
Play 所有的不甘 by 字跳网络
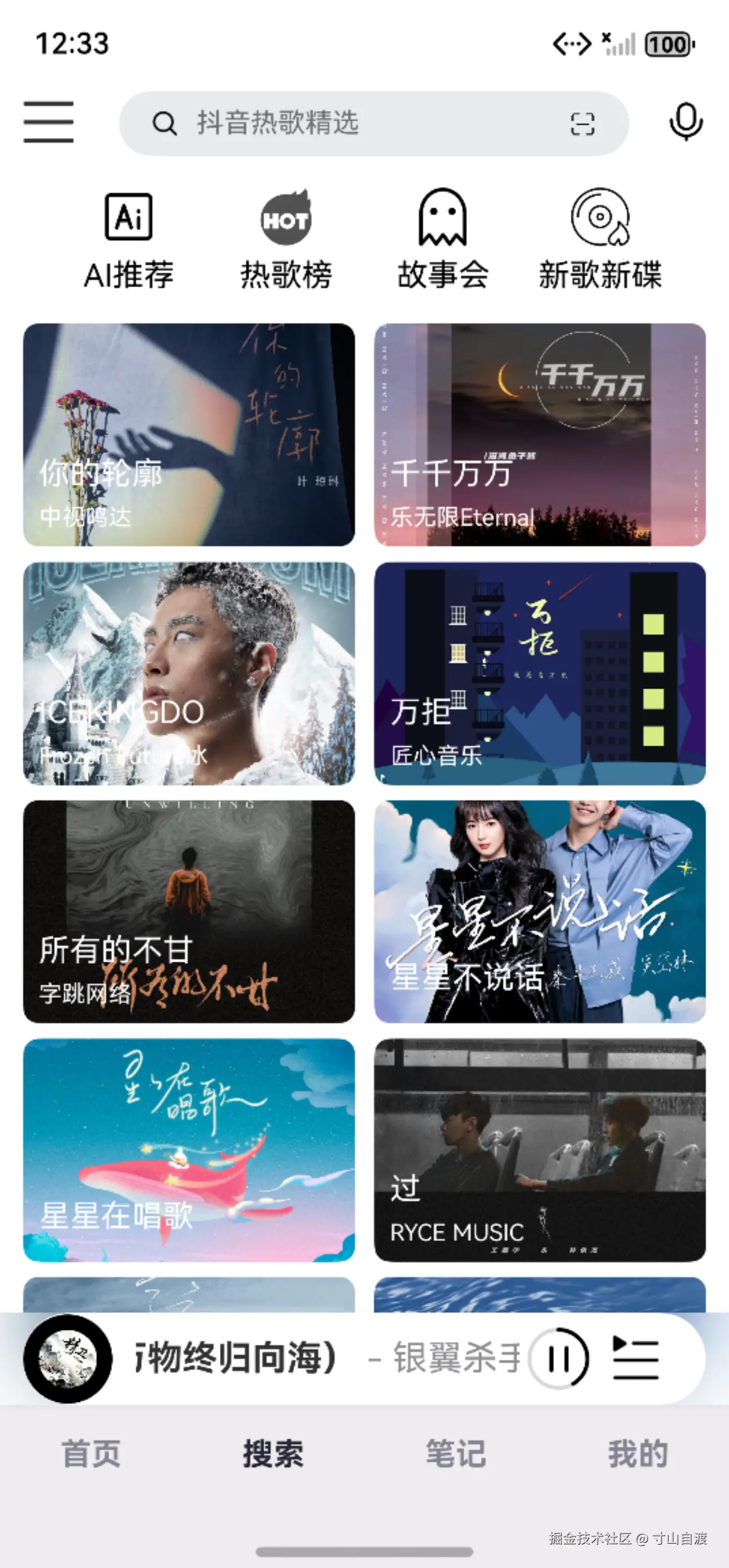point(189,912)
